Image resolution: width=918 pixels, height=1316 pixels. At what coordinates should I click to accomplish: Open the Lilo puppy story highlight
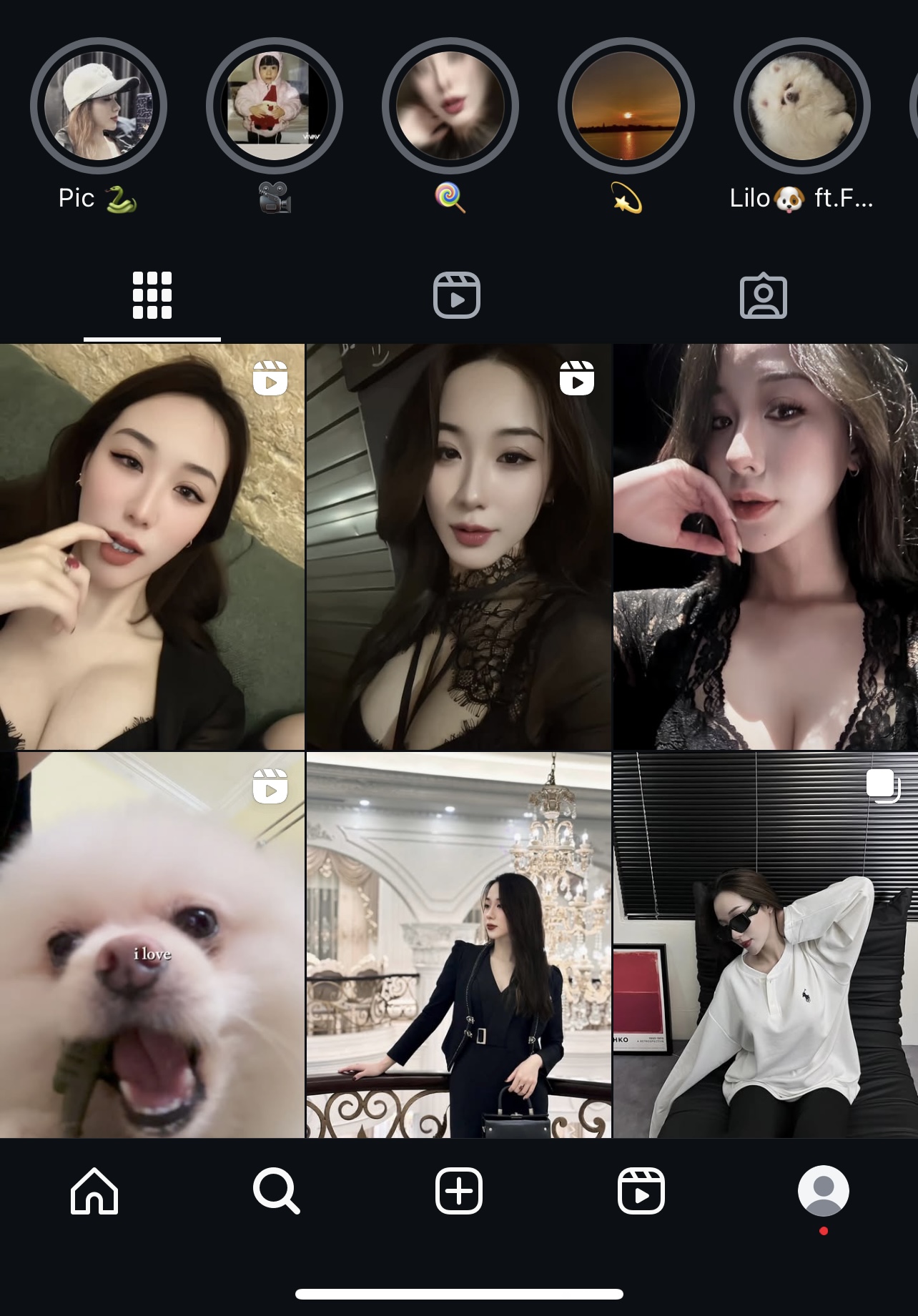tap(801, 106)
